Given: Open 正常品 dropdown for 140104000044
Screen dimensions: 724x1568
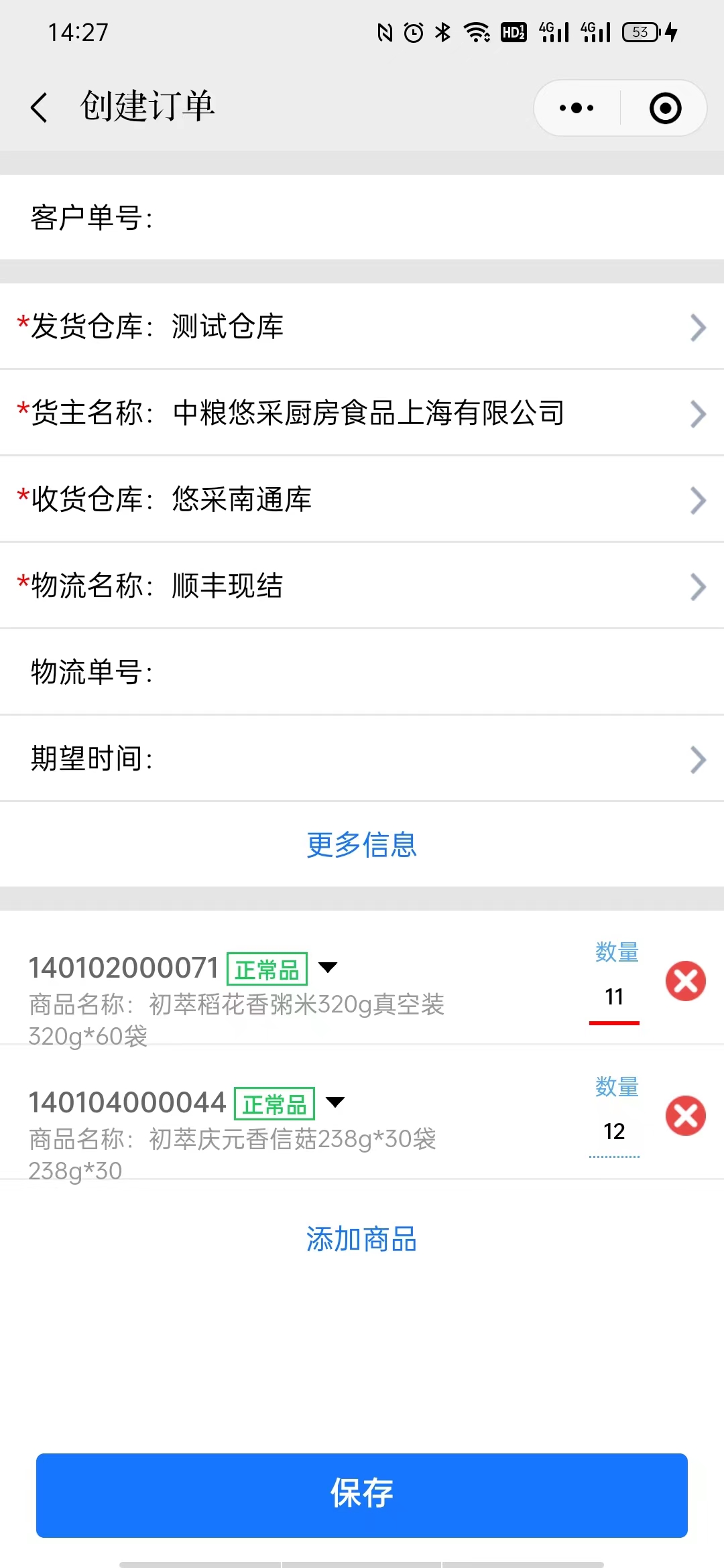Looking at the screenshot, I should tap(335, 1102).
